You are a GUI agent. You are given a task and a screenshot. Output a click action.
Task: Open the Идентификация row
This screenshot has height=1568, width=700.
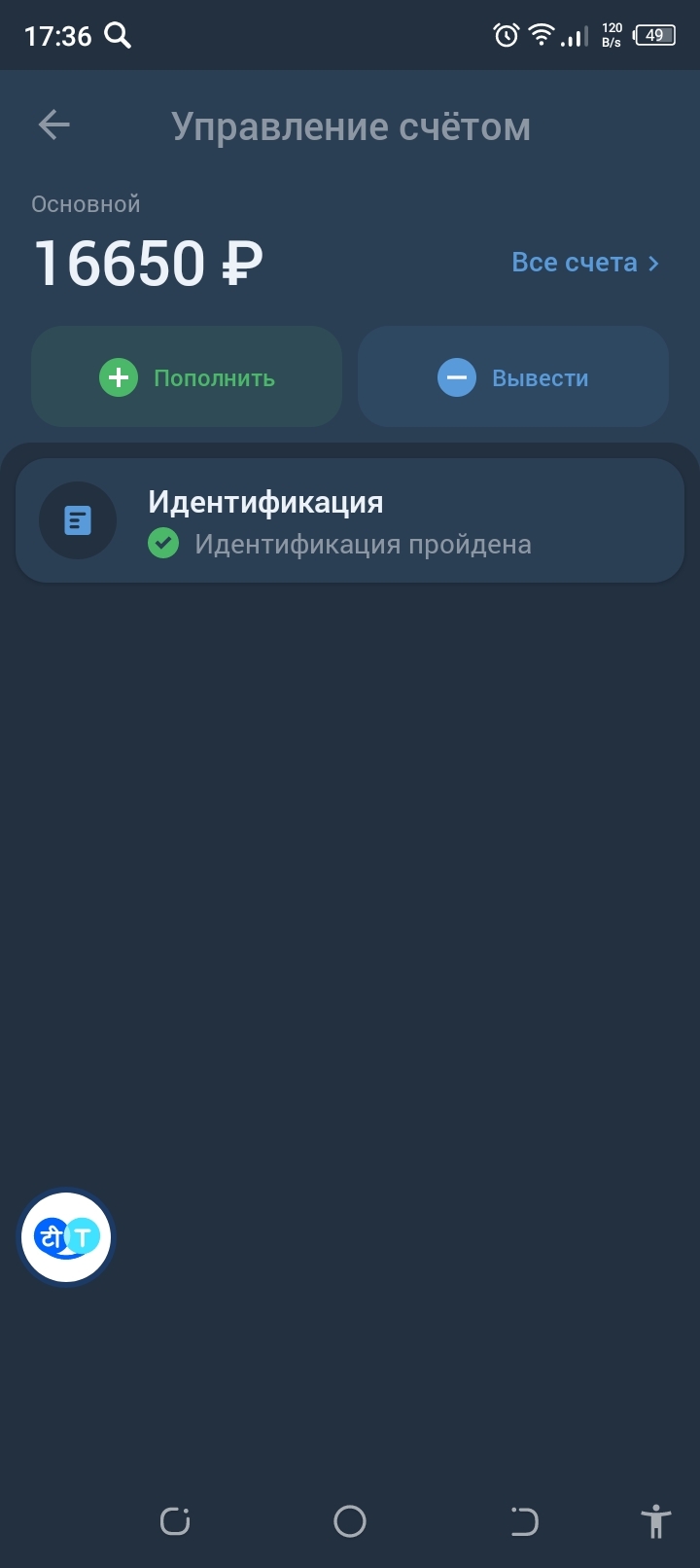coord(350,520)
